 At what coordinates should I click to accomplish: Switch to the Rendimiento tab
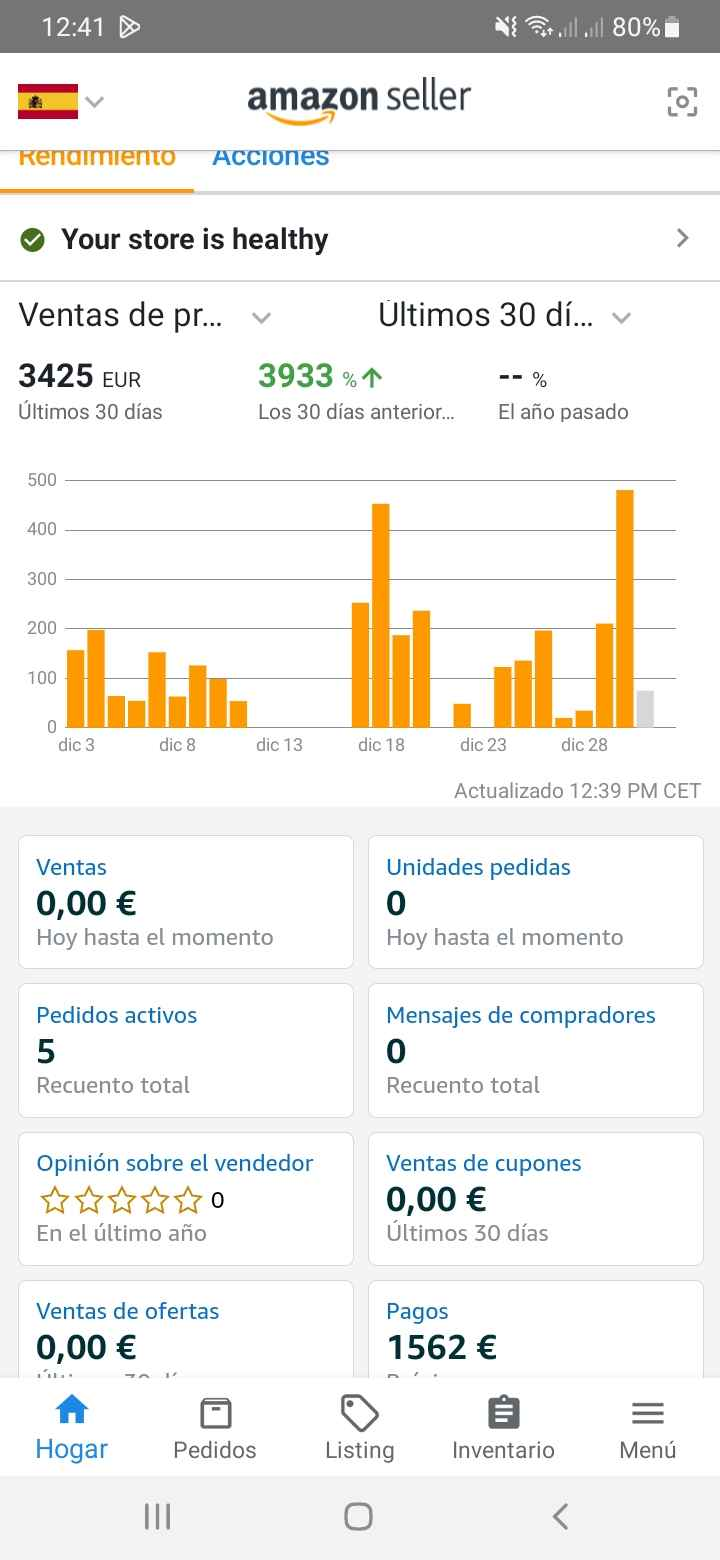pyautogui.click(x=97, y=158)
